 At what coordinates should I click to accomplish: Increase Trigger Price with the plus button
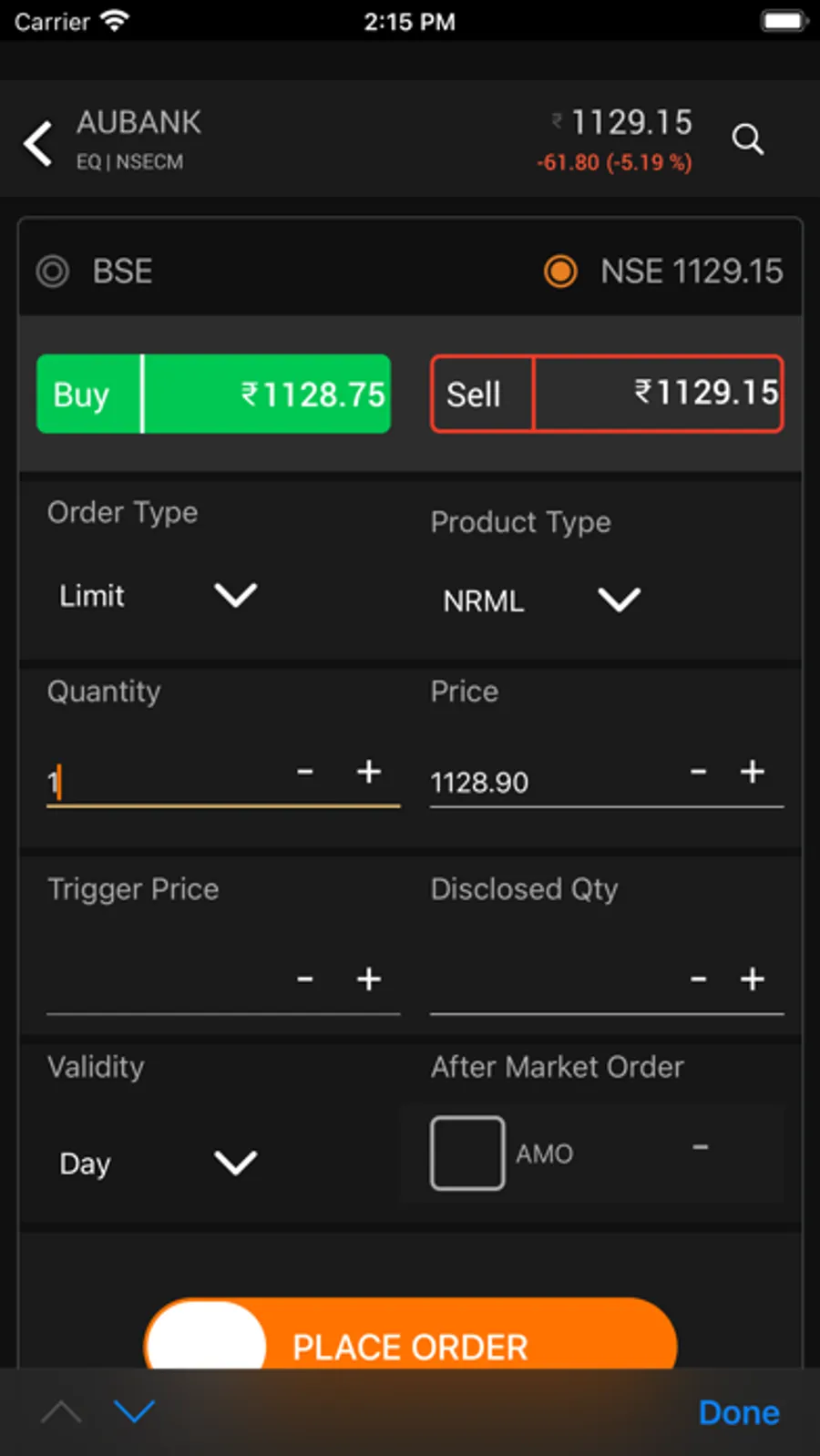pos(369,979)
